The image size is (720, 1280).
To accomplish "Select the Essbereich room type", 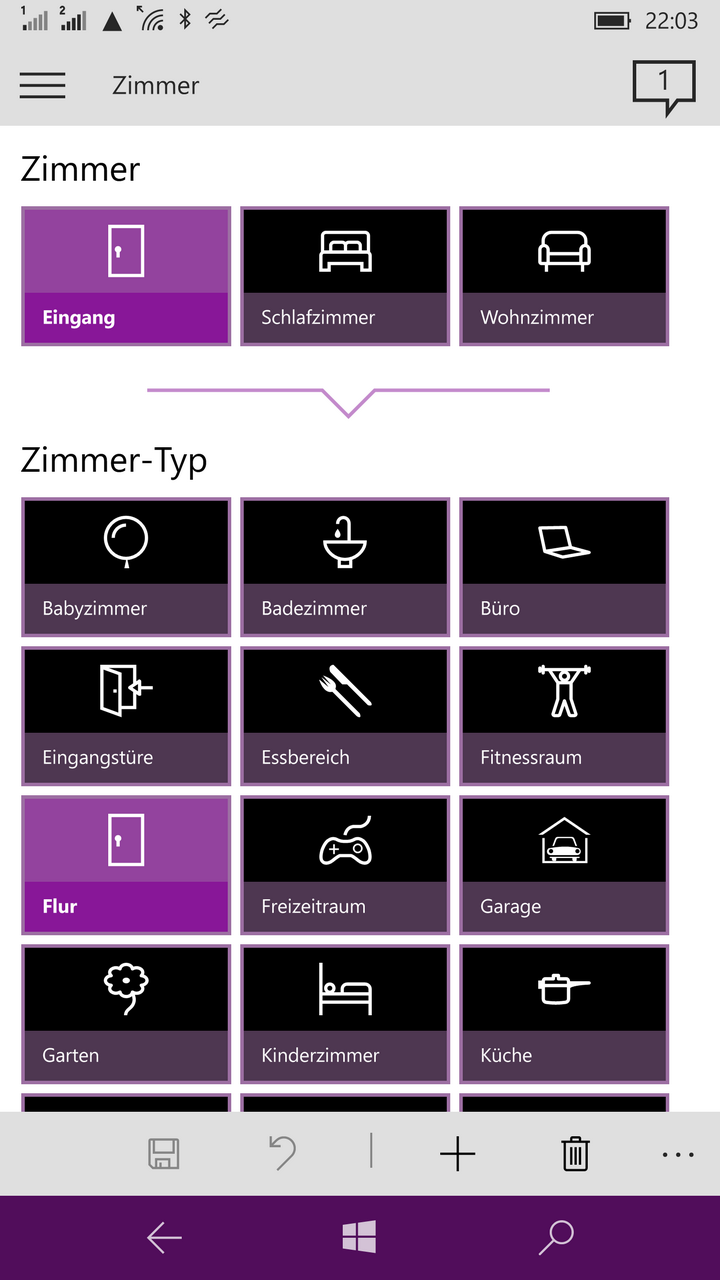I will click(345, 716).
